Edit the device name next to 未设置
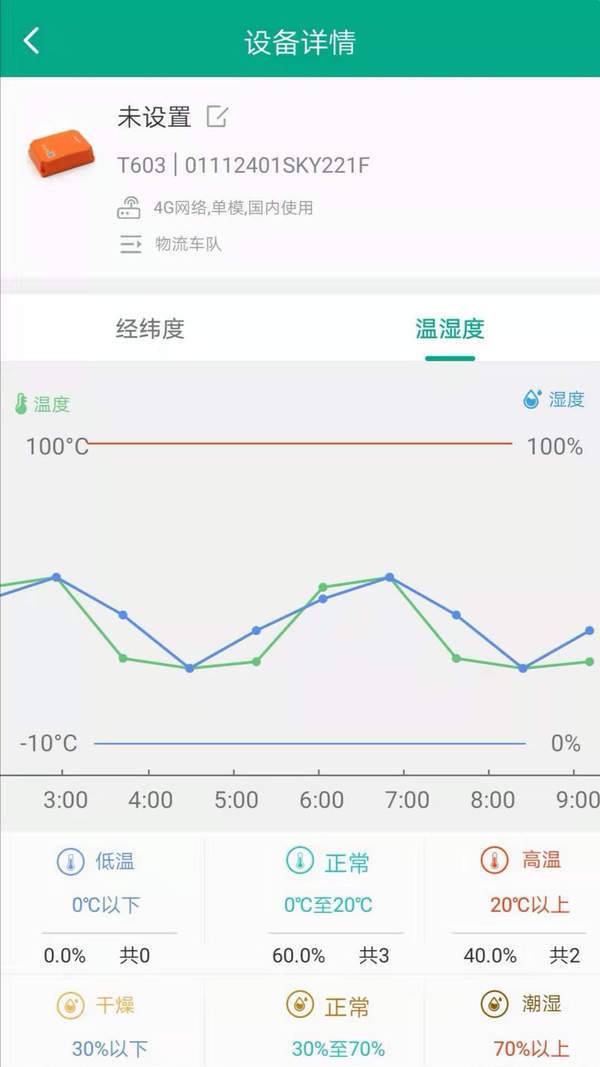Viewport: 600px width, 1067px height. 217,117
